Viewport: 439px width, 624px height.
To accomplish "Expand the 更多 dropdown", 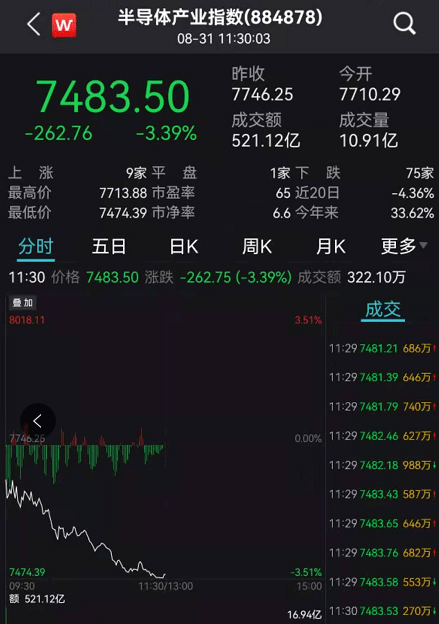I will click(x=404, y=246).
